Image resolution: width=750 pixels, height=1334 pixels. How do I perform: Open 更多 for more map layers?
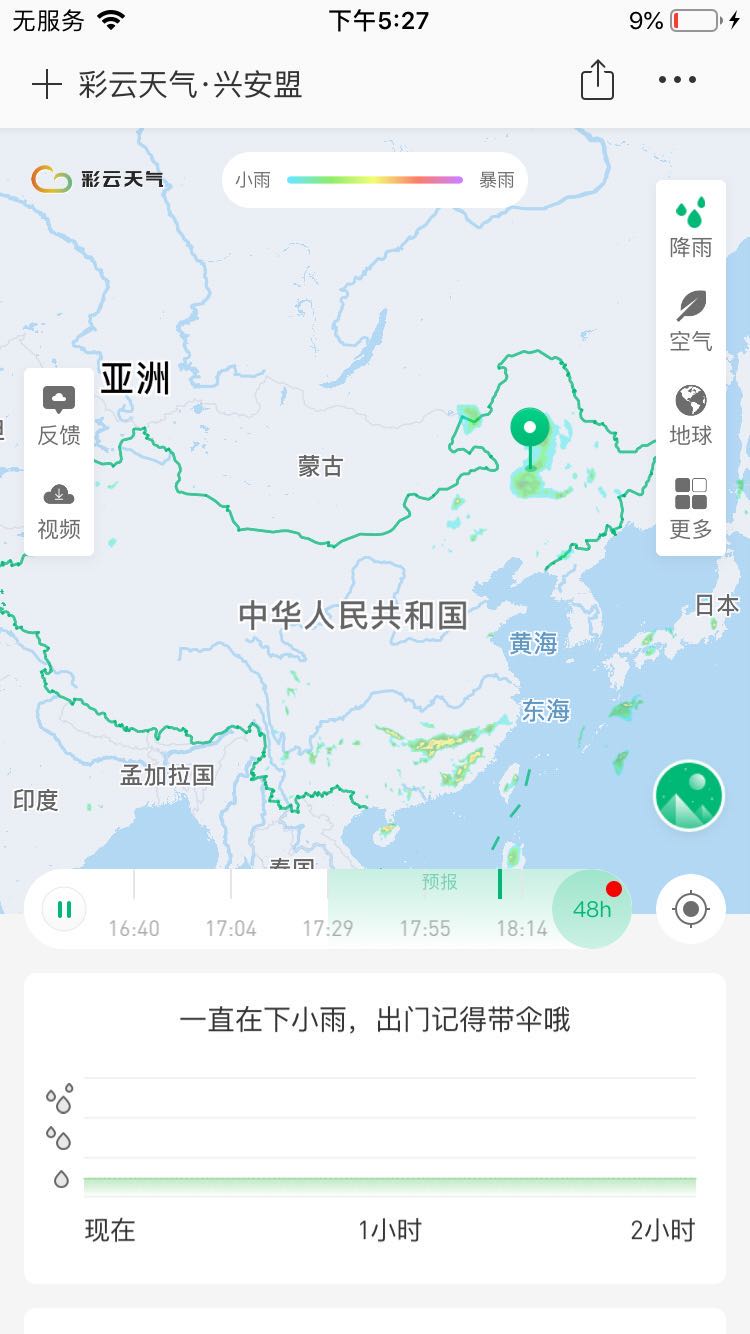coord(691,508)
